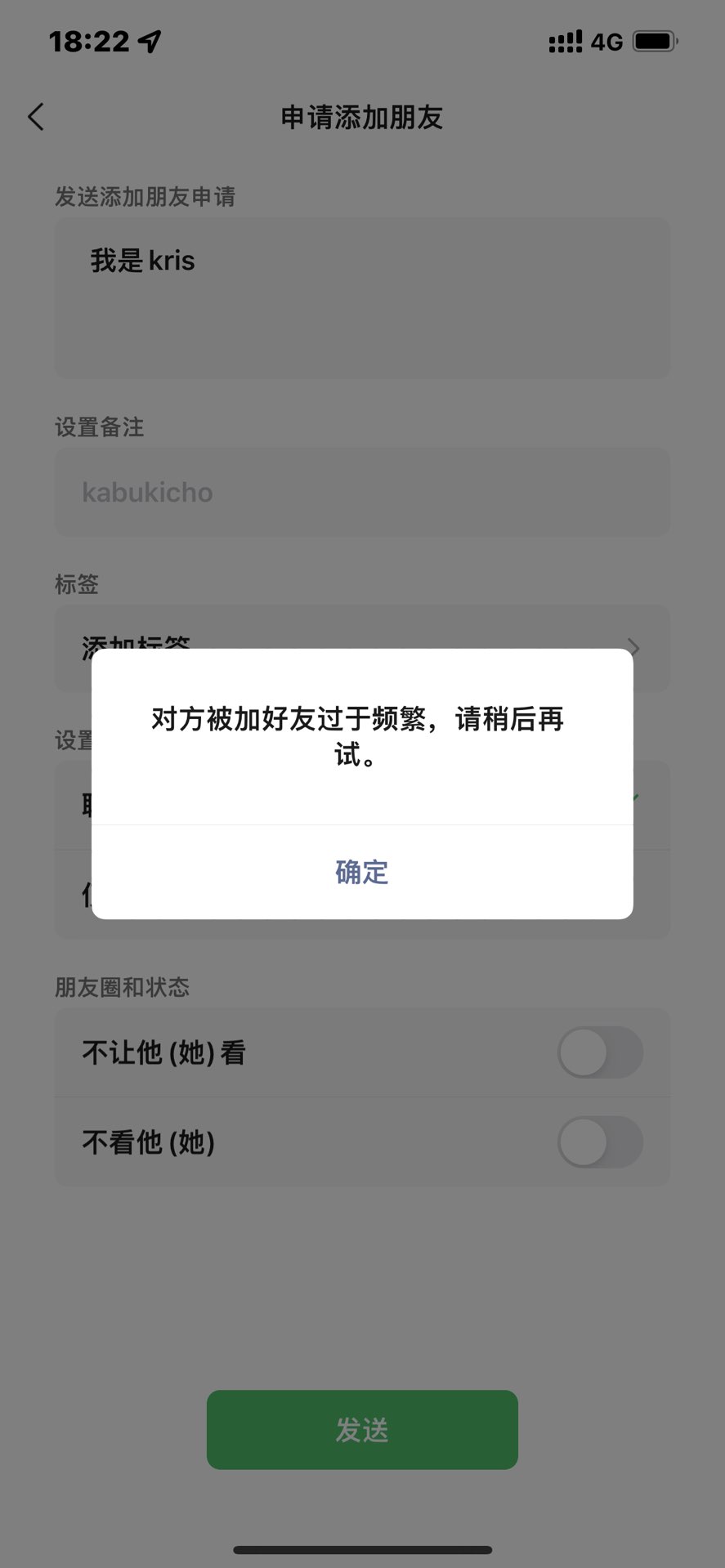
Task: Edit the kabukicho remark field
Action: (x=362, y=492)
